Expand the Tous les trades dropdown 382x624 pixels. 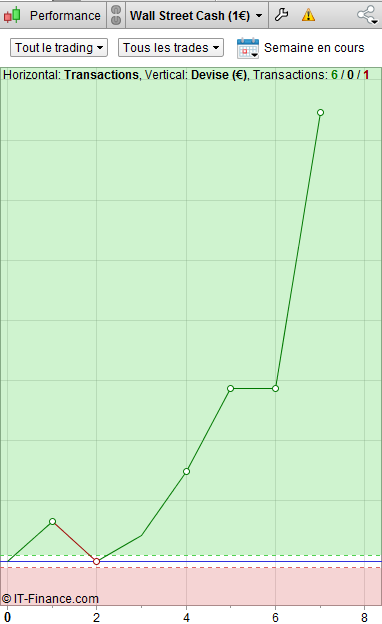171,48
